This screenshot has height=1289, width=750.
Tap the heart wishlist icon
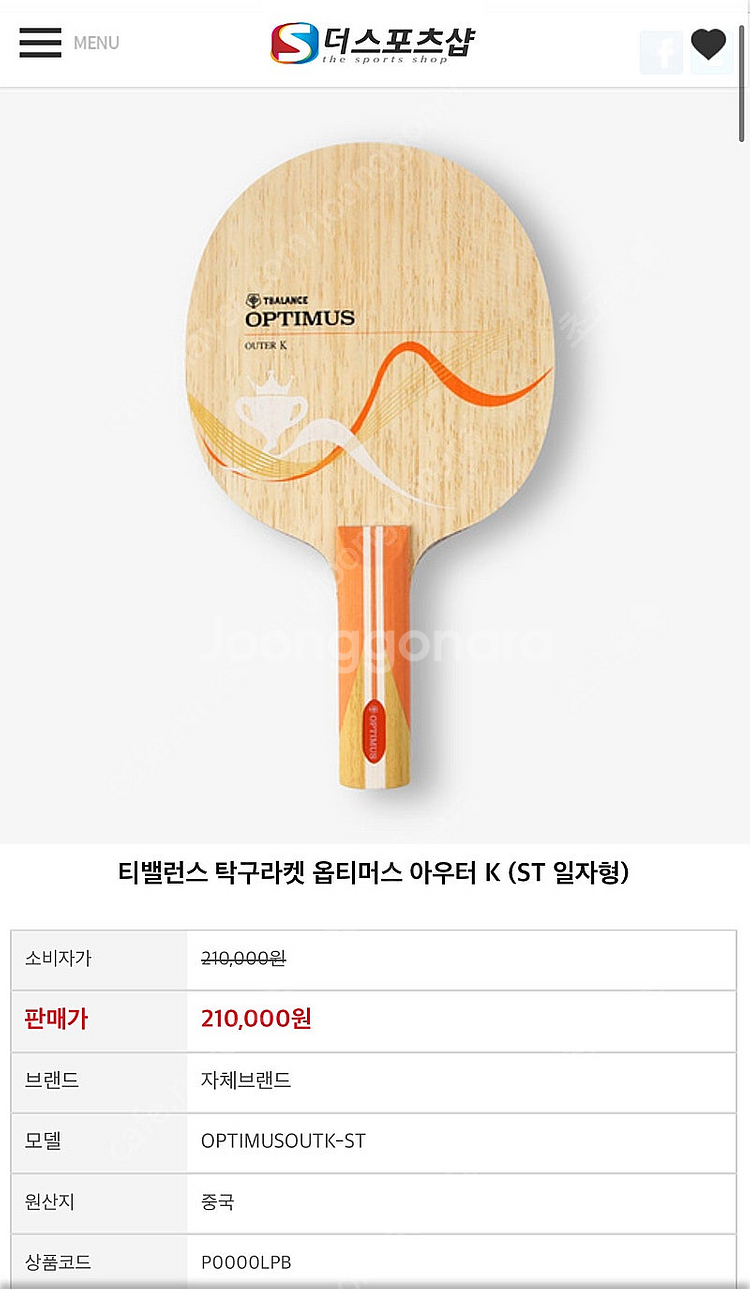[708, 44]
